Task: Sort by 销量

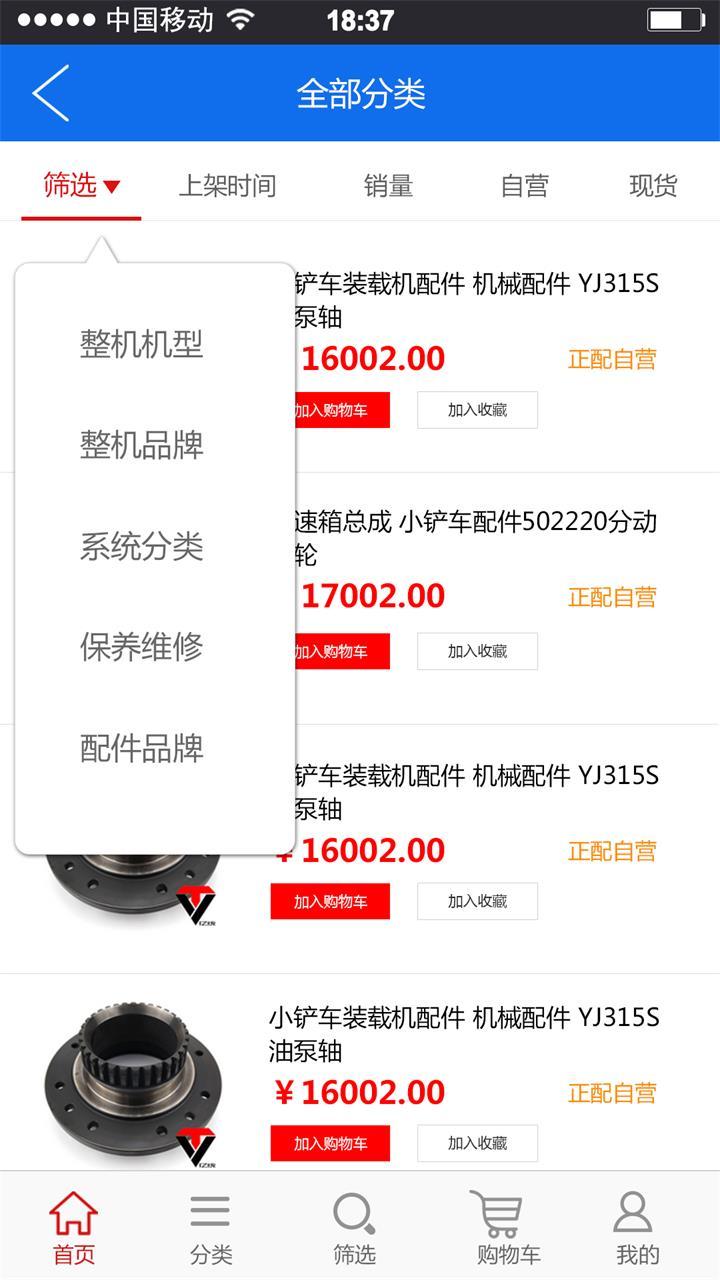Action: coord(388,185)
